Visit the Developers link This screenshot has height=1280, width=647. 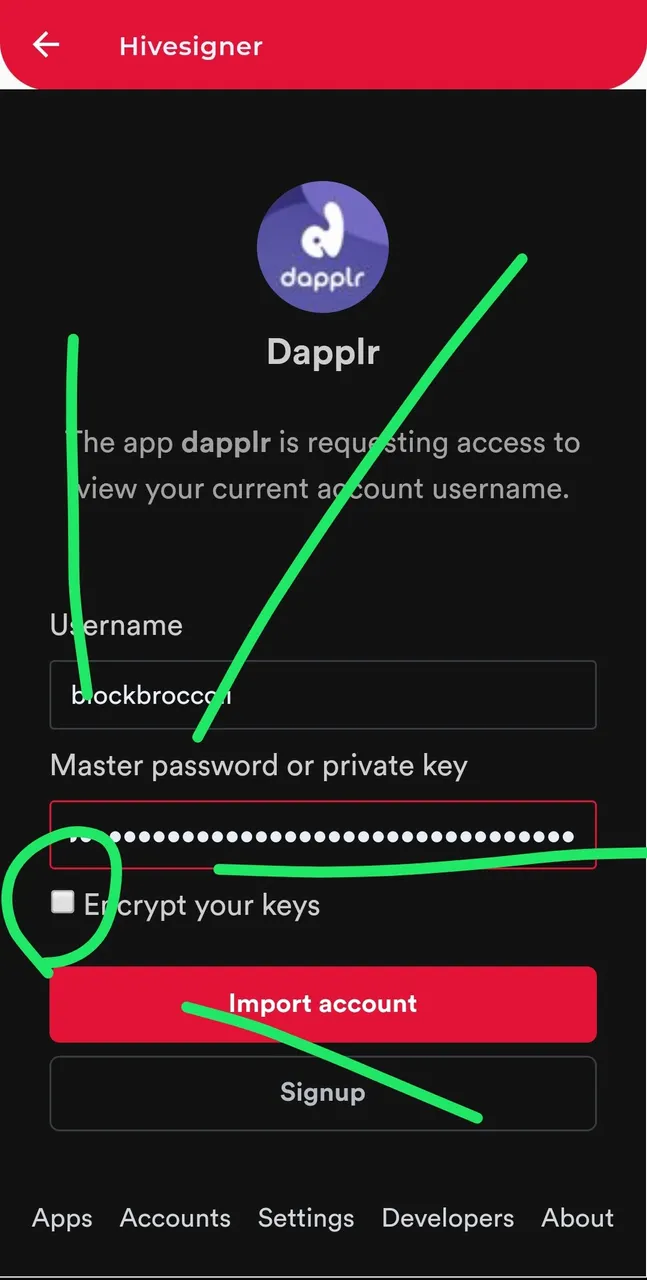[x=448, y=1218]
